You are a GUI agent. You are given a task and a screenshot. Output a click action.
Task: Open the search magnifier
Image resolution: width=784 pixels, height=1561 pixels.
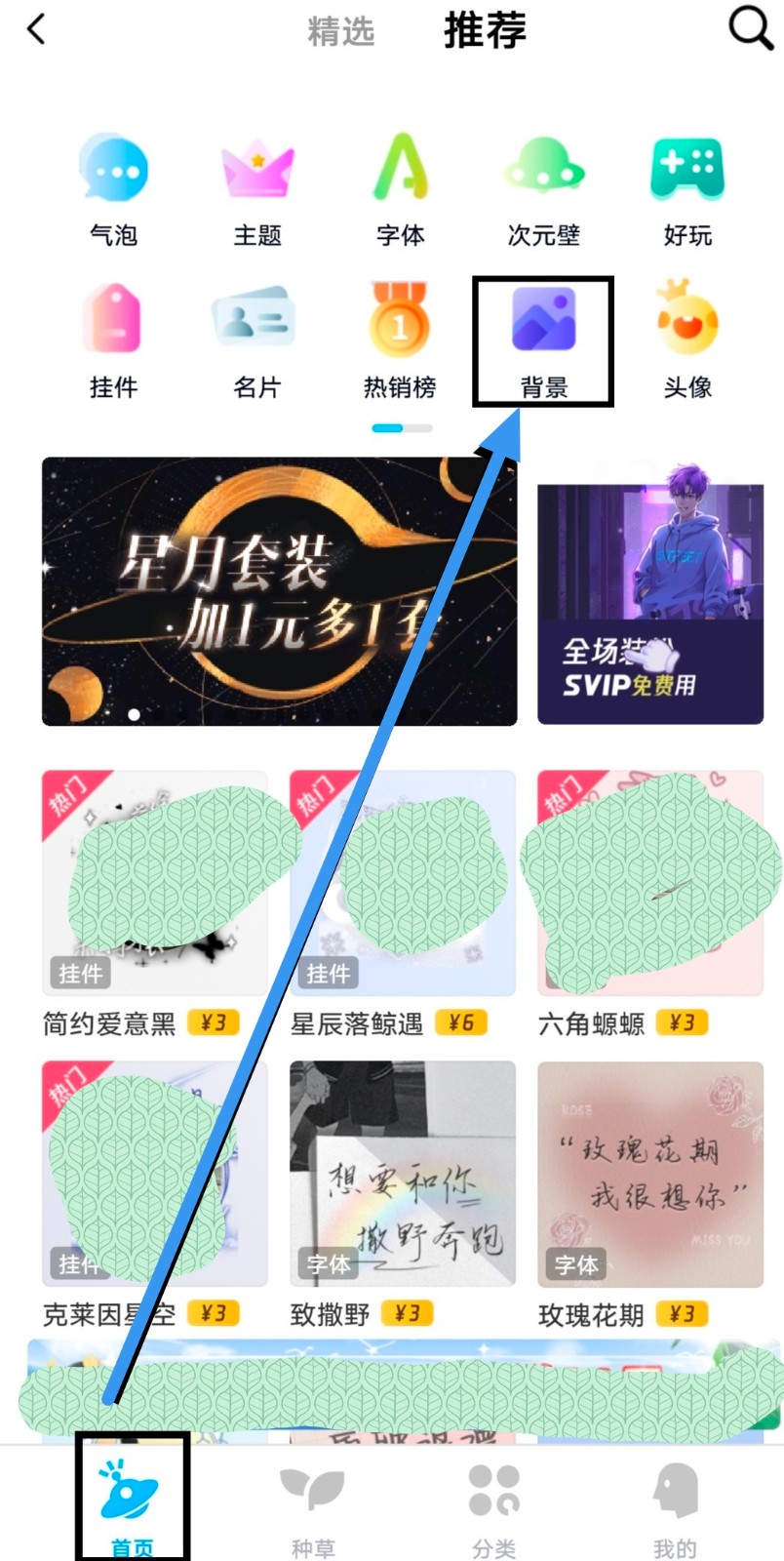point(750,28)
